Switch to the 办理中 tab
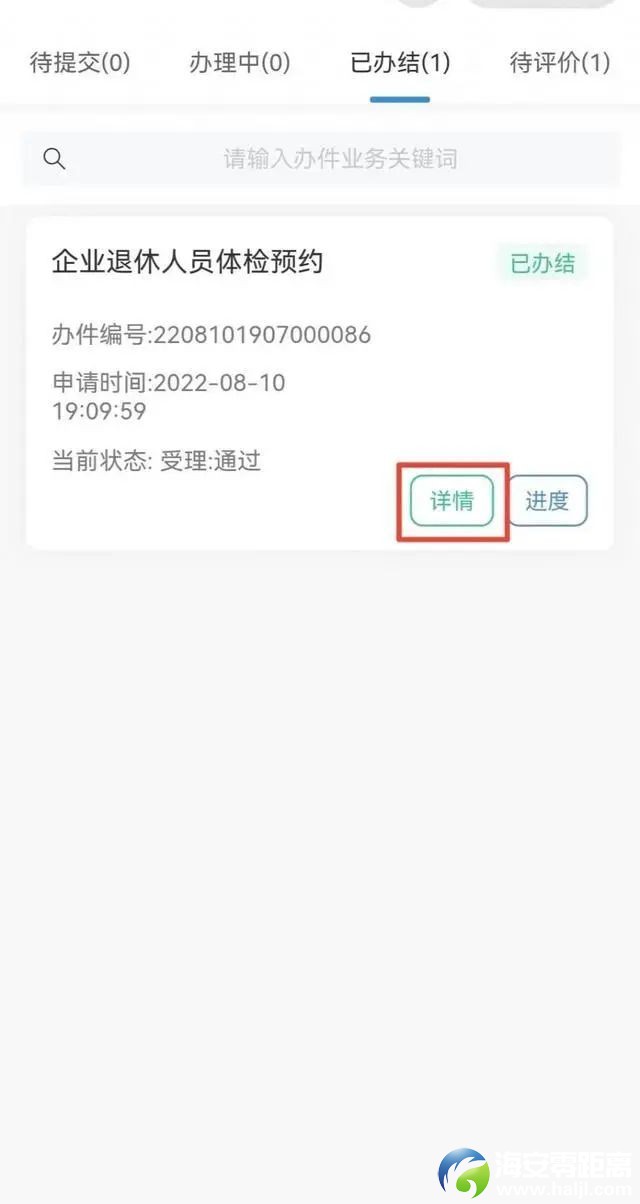The height and width of the screenshot is (1204, 640). pos(240,64)
